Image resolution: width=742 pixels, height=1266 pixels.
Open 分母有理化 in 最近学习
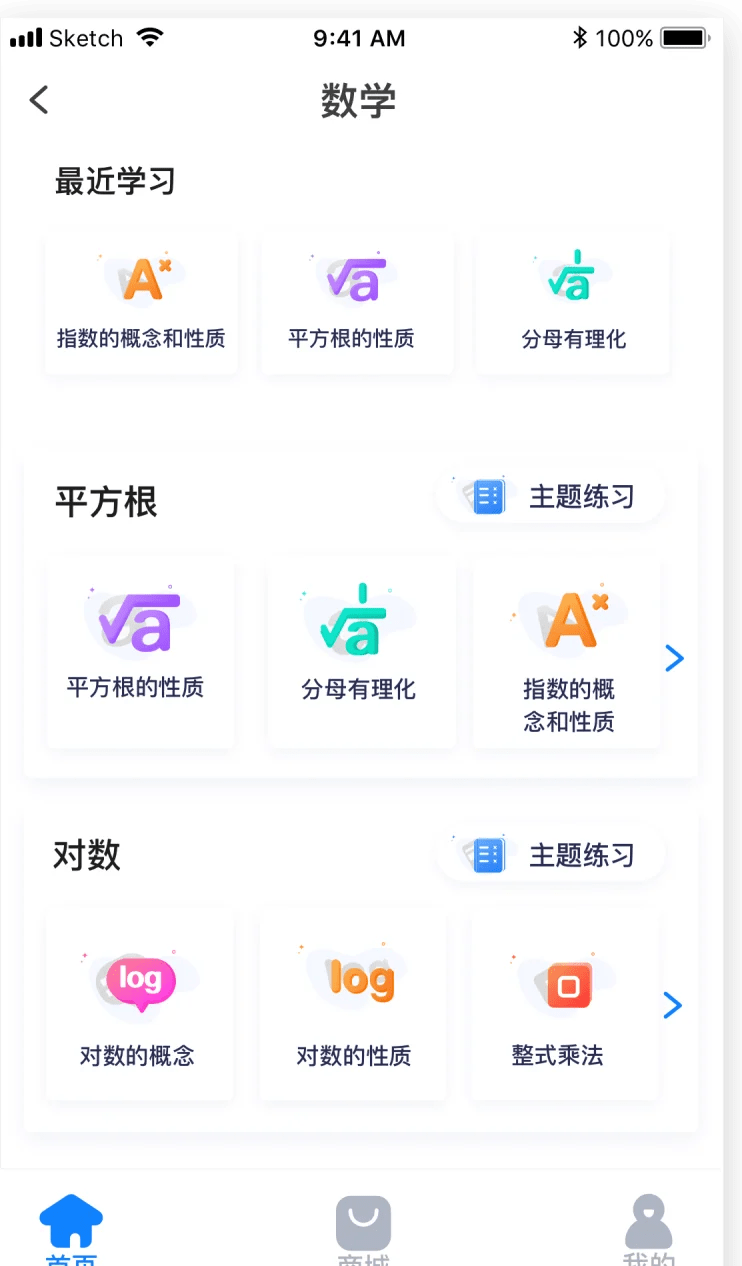[x=572, y=303]
